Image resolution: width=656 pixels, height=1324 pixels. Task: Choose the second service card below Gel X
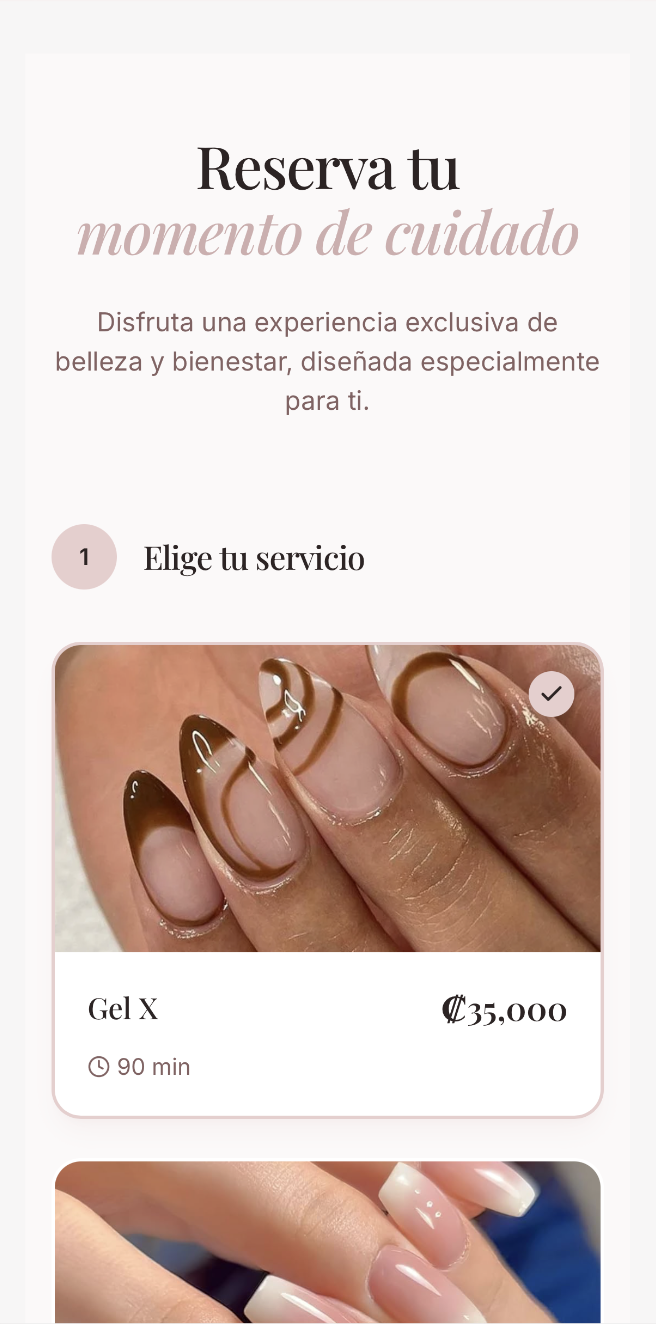pos(328,1242)
